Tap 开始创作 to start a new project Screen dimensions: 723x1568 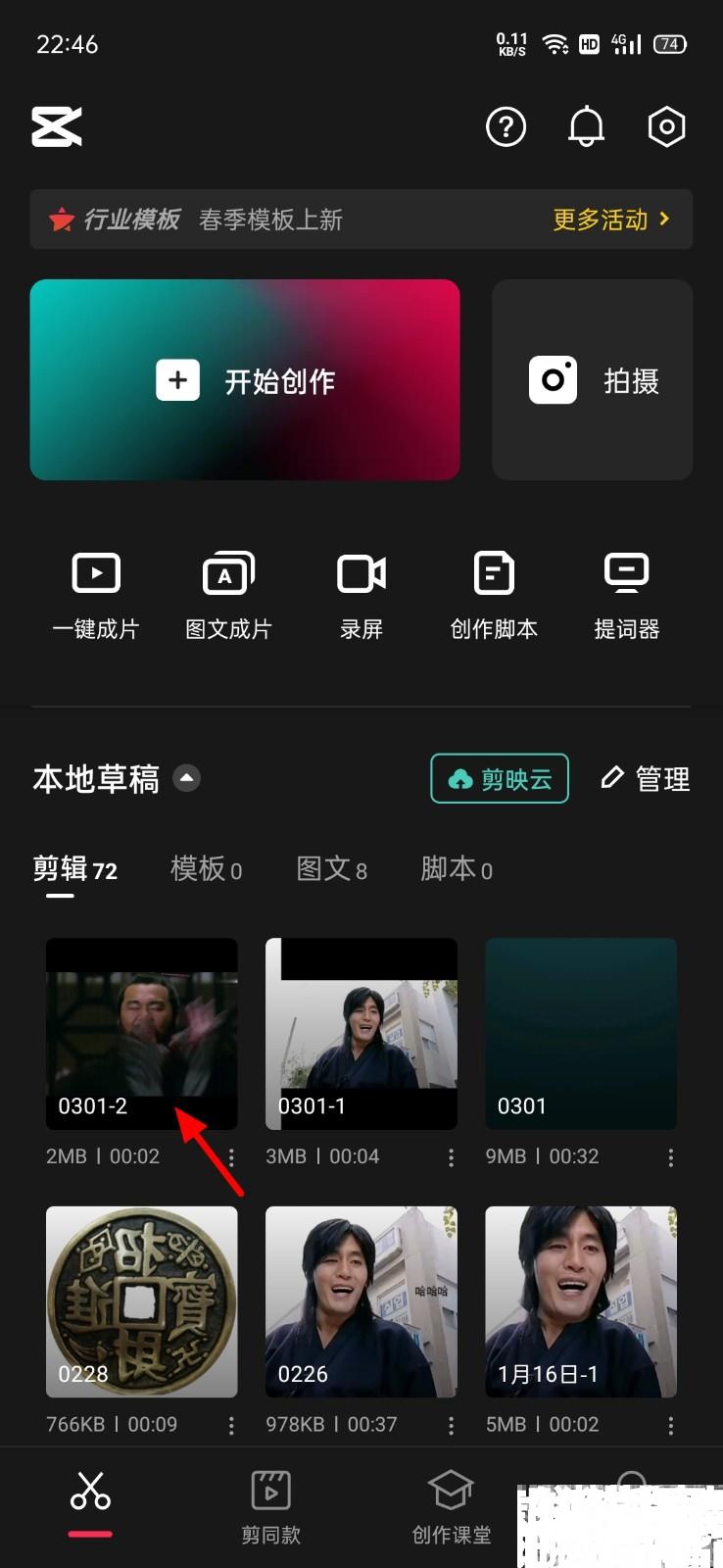pos(244,380)
